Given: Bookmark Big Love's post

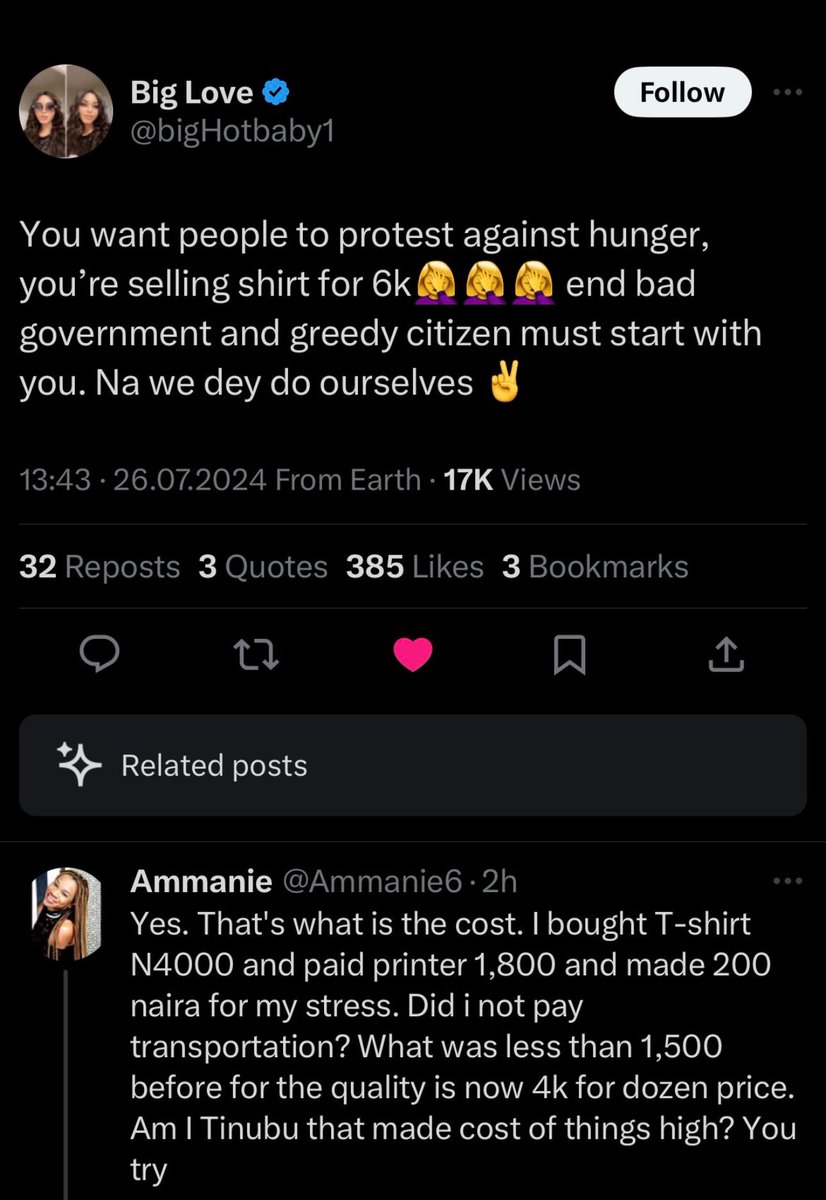Looking at the screenshot, I should click(x=567, y=654).
